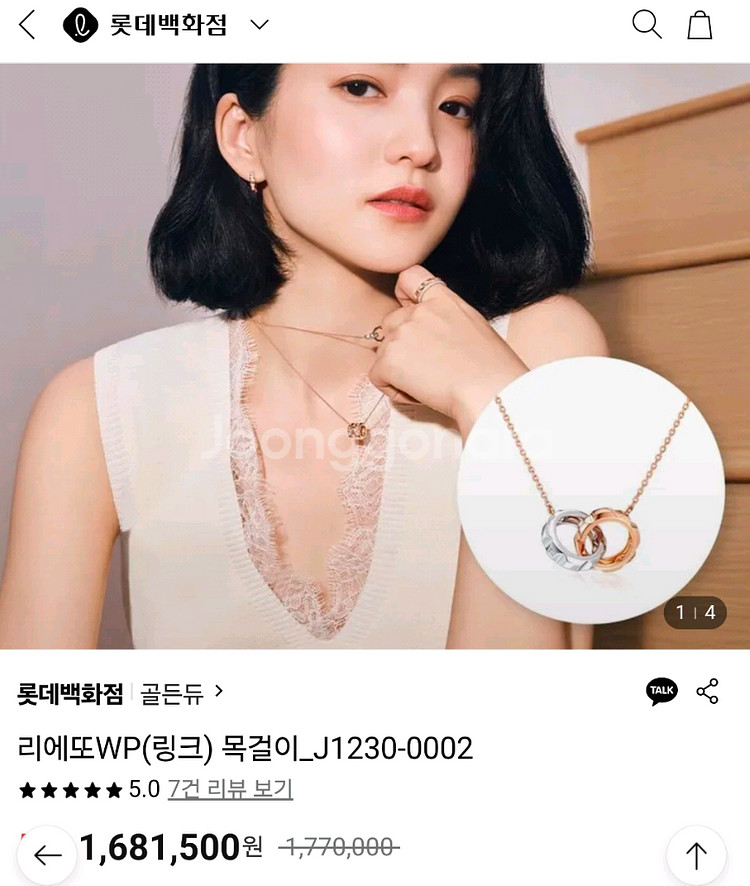The image size is (750, 886).
Task: Go back using the top-left arrow
Action: [x=27, y=25]
